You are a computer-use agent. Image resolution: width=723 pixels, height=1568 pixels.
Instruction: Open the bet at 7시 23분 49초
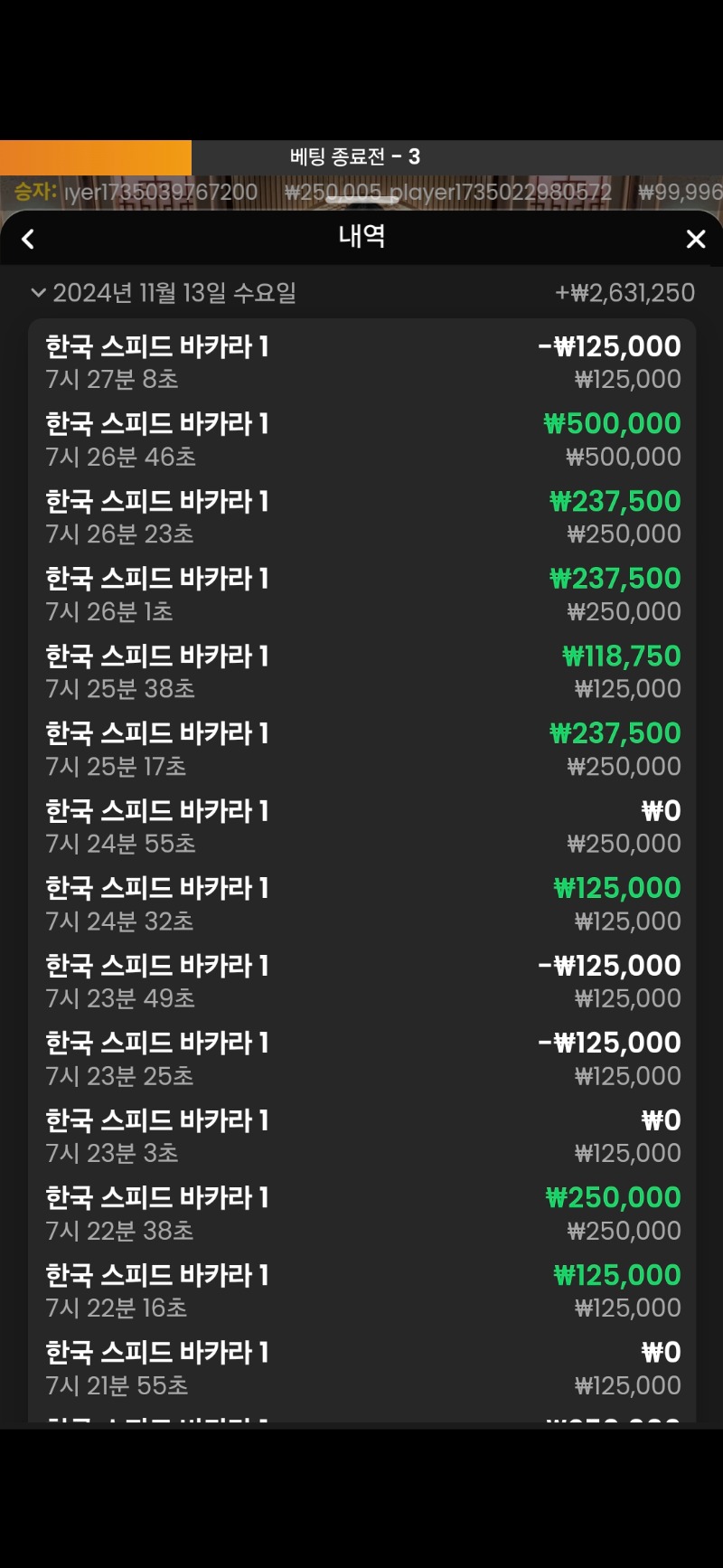[361, 981]
